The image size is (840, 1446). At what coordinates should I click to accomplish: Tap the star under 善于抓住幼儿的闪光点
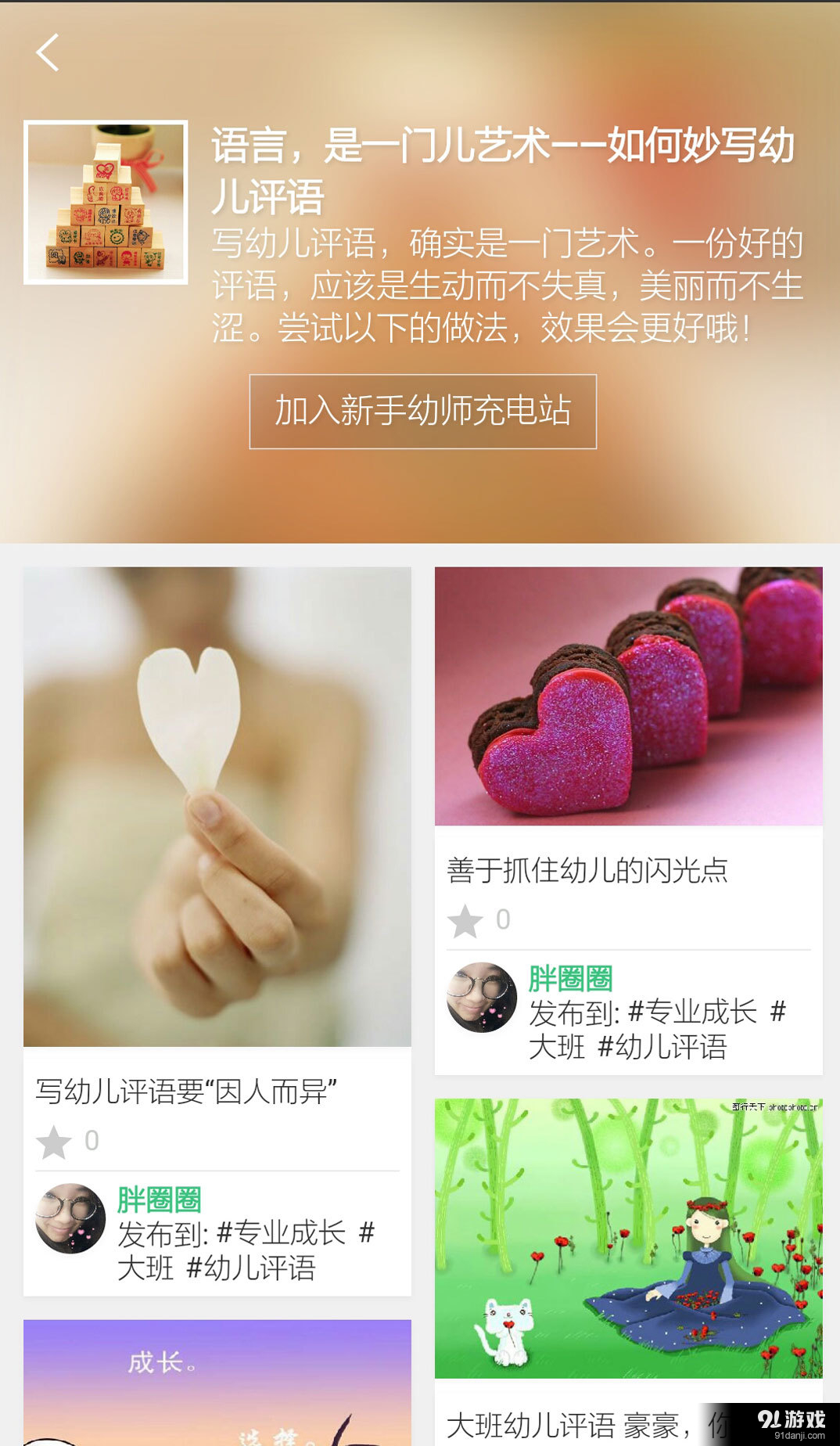(463, 920)
